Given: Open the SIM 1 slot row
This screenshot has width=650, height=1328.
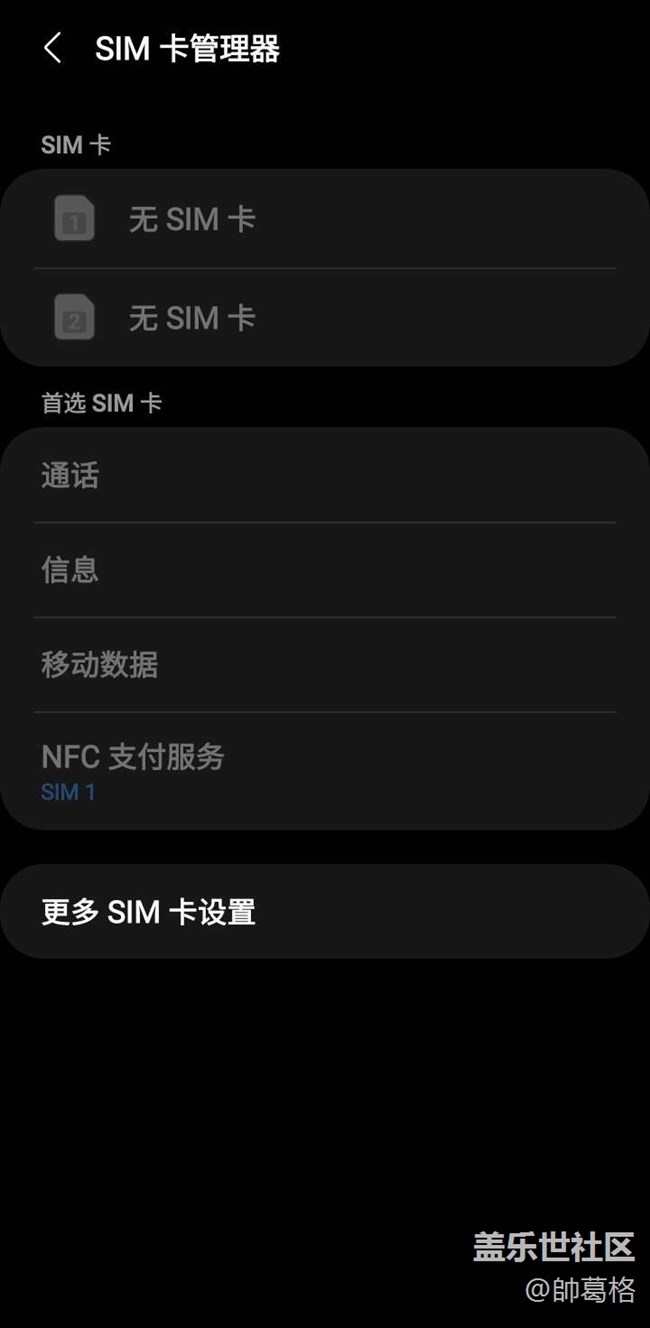Looking at the screenshot, I should [x=324, y=219].
